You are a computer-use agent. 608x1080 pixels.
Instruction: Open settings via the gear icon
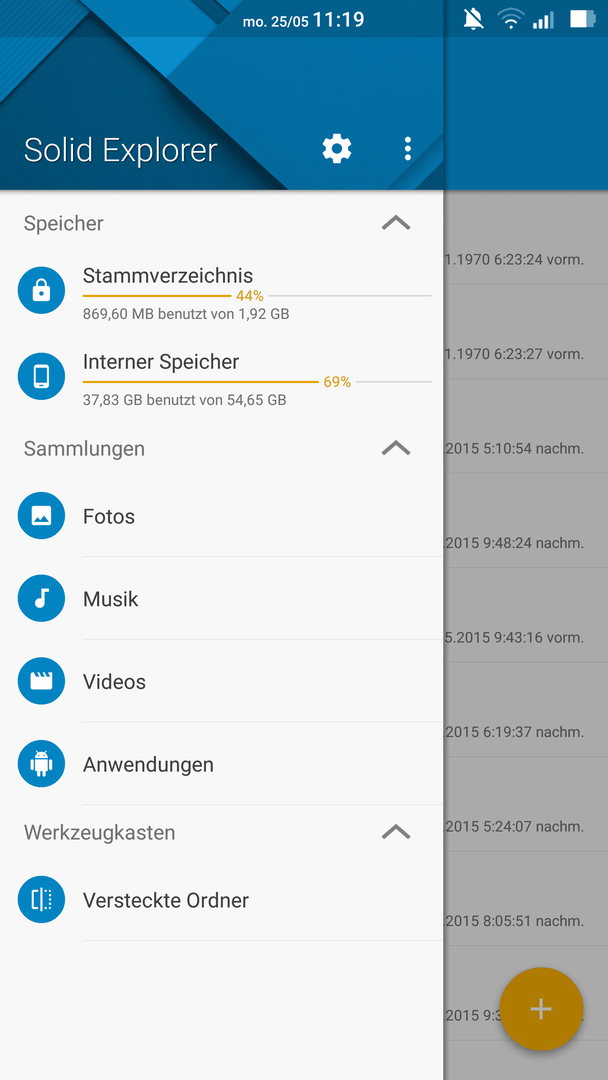[x=337, y=149]
